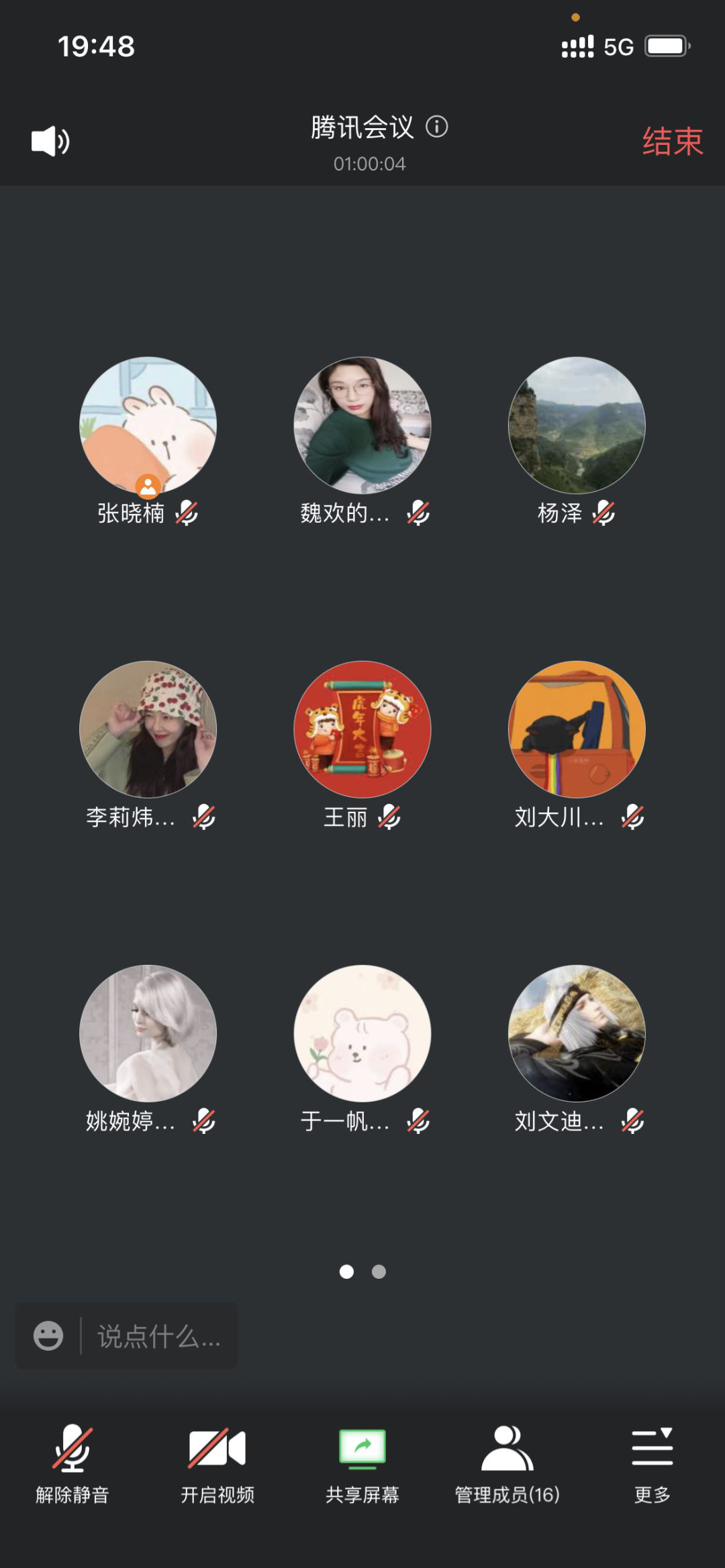725x1568 pixels.
Task: Select participant 张晓楠's avatar
Action: [148, 425]
